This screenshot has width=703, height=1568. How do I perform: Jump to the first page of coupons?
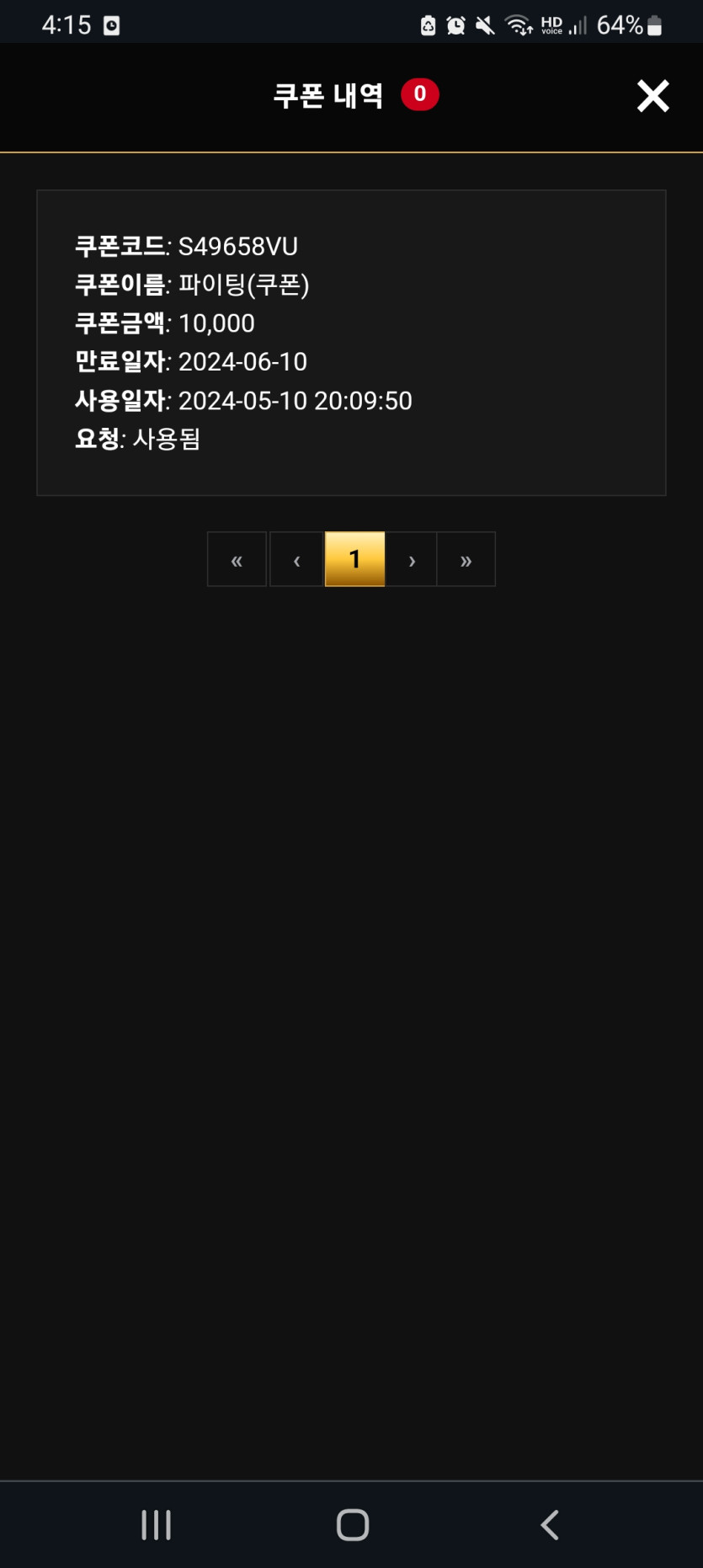237,559
